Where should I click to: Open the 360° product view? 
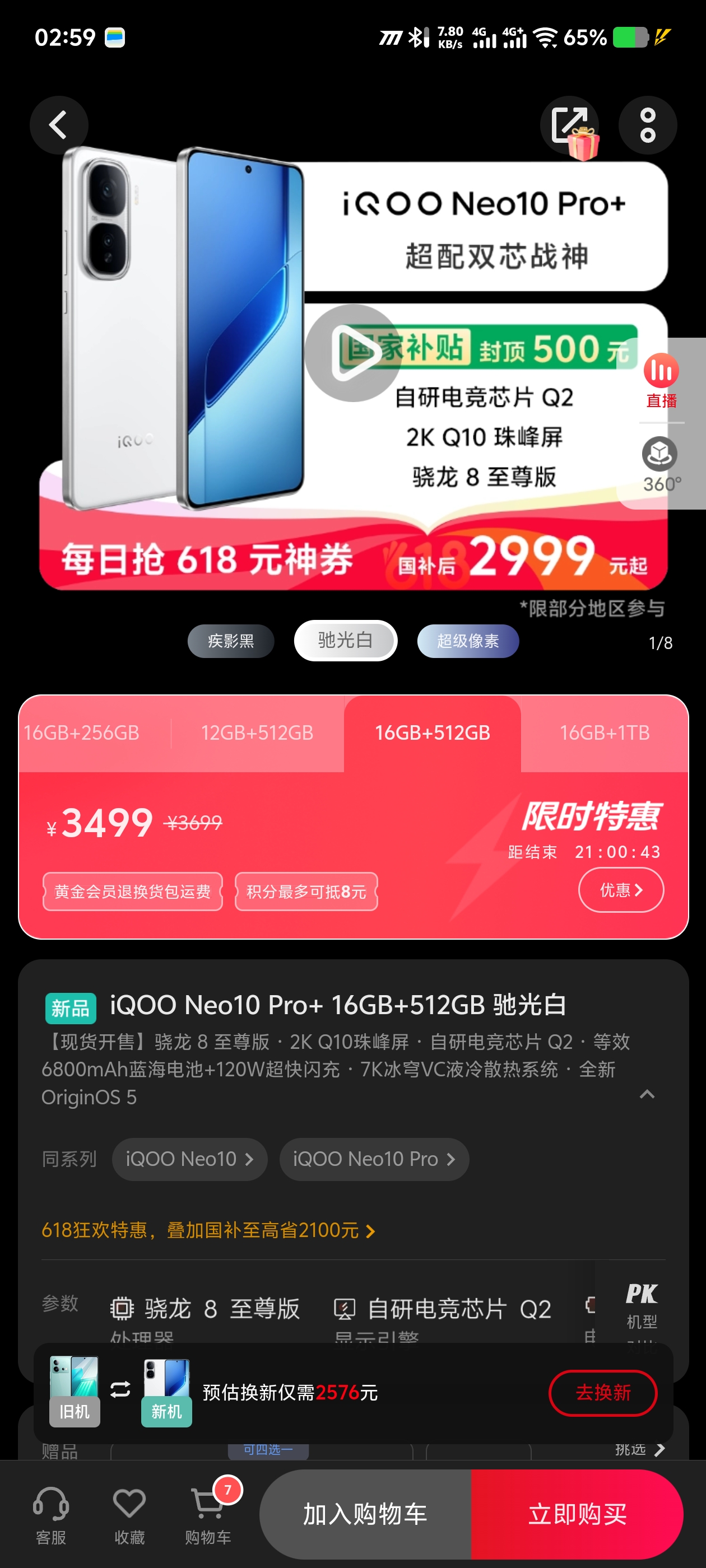click(661, 465)
